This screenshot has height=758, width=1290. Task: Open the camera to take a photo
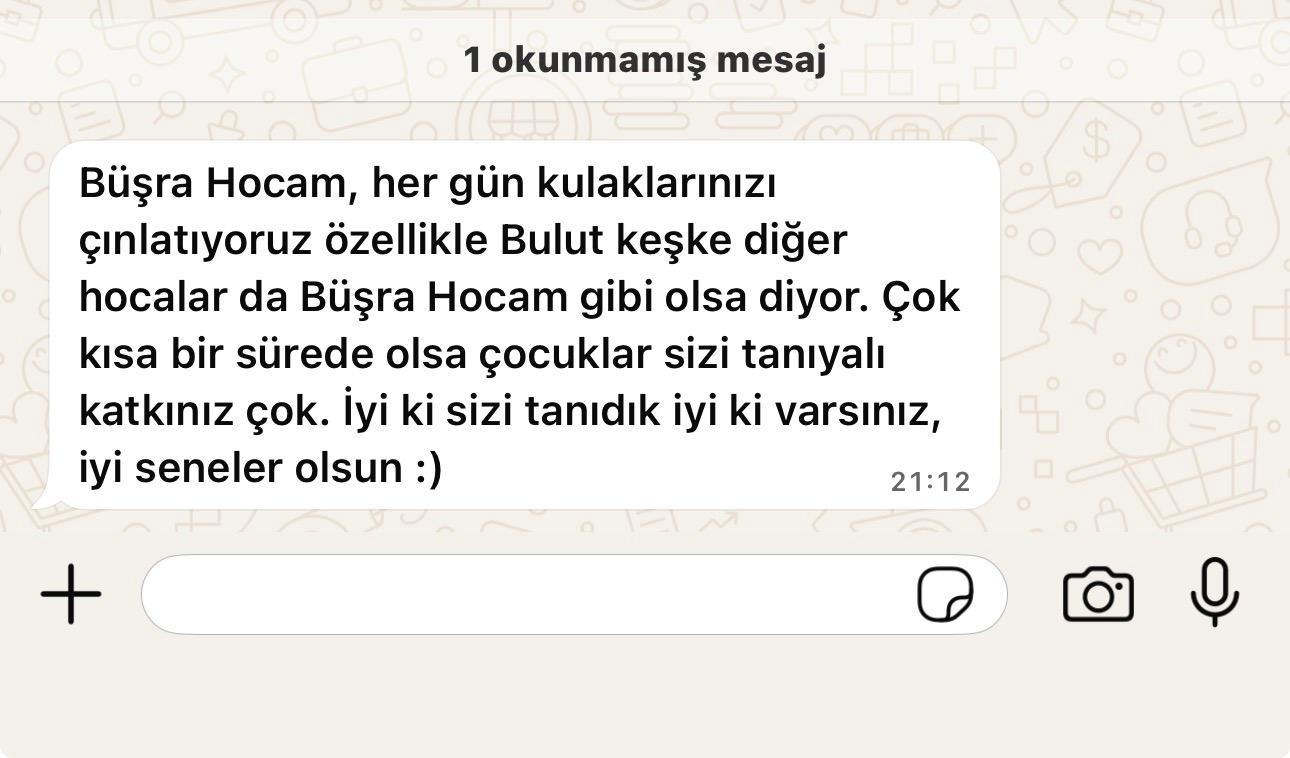1097,594
